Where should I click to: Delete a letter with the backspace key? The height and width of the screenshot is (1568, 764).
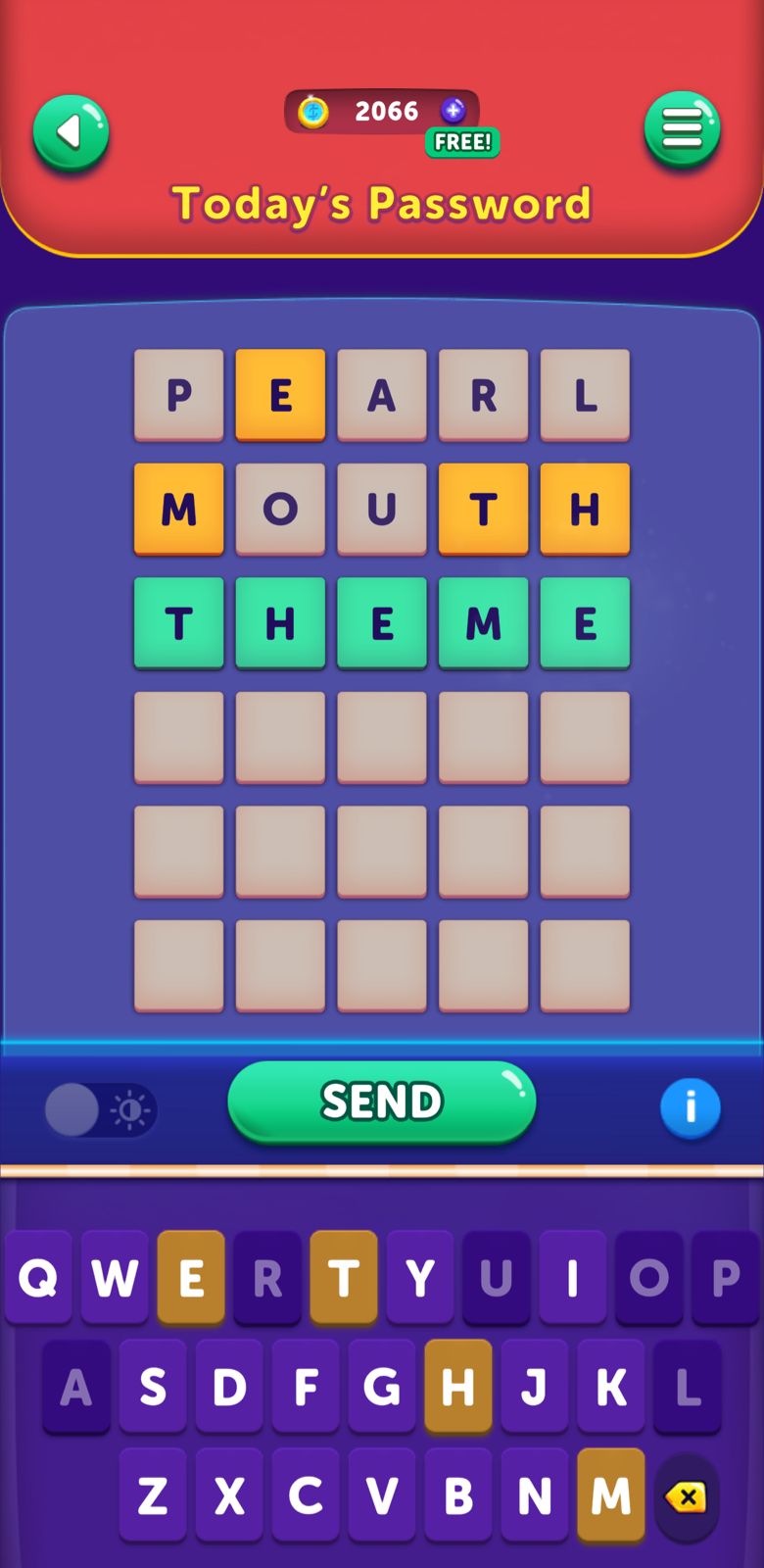coord(686,1496)
